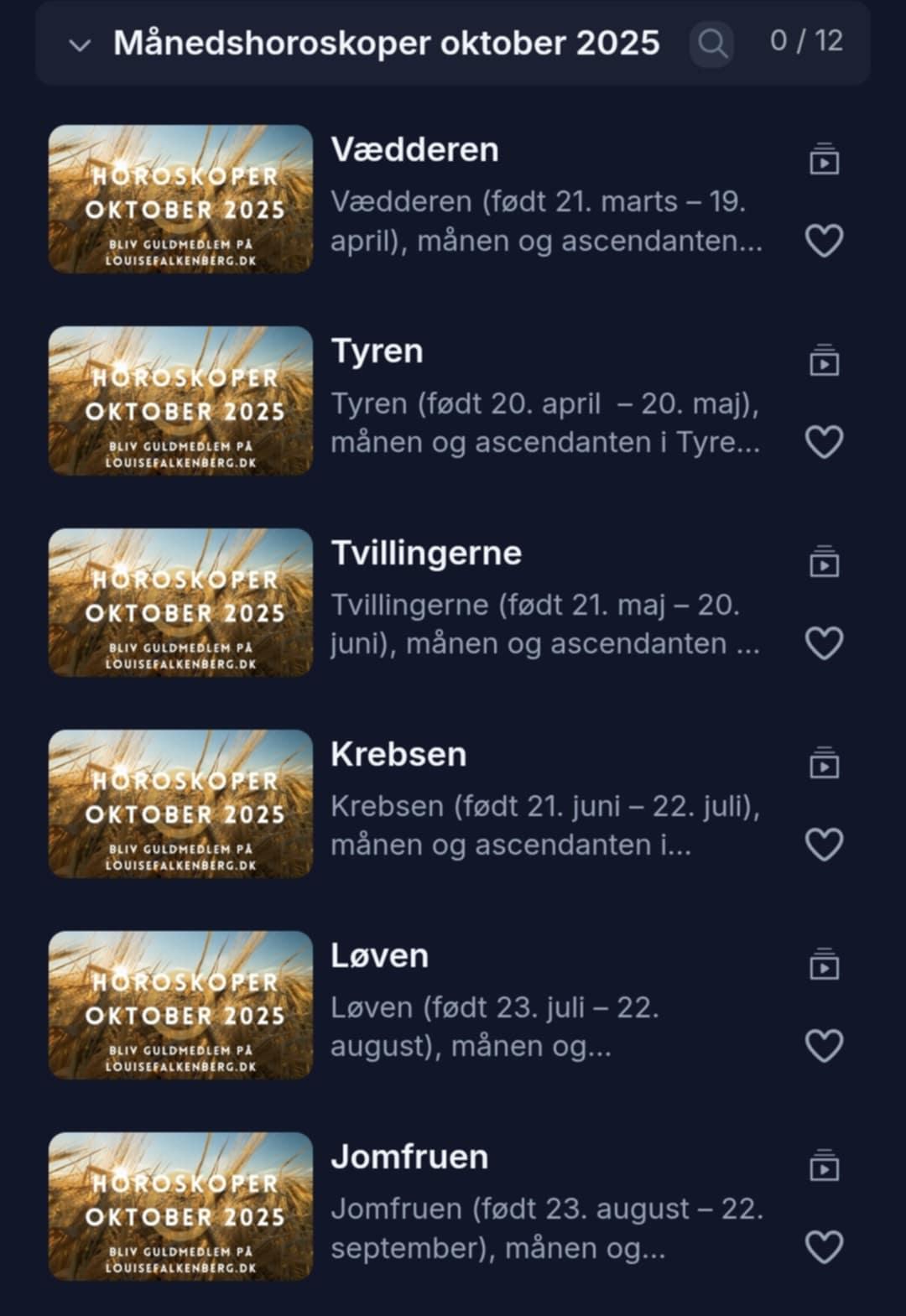The height and width of the screenshot is (1316, 906).
Task: Open the Vædderen horoscope thumbnail
Action: (x=180, y=199)
